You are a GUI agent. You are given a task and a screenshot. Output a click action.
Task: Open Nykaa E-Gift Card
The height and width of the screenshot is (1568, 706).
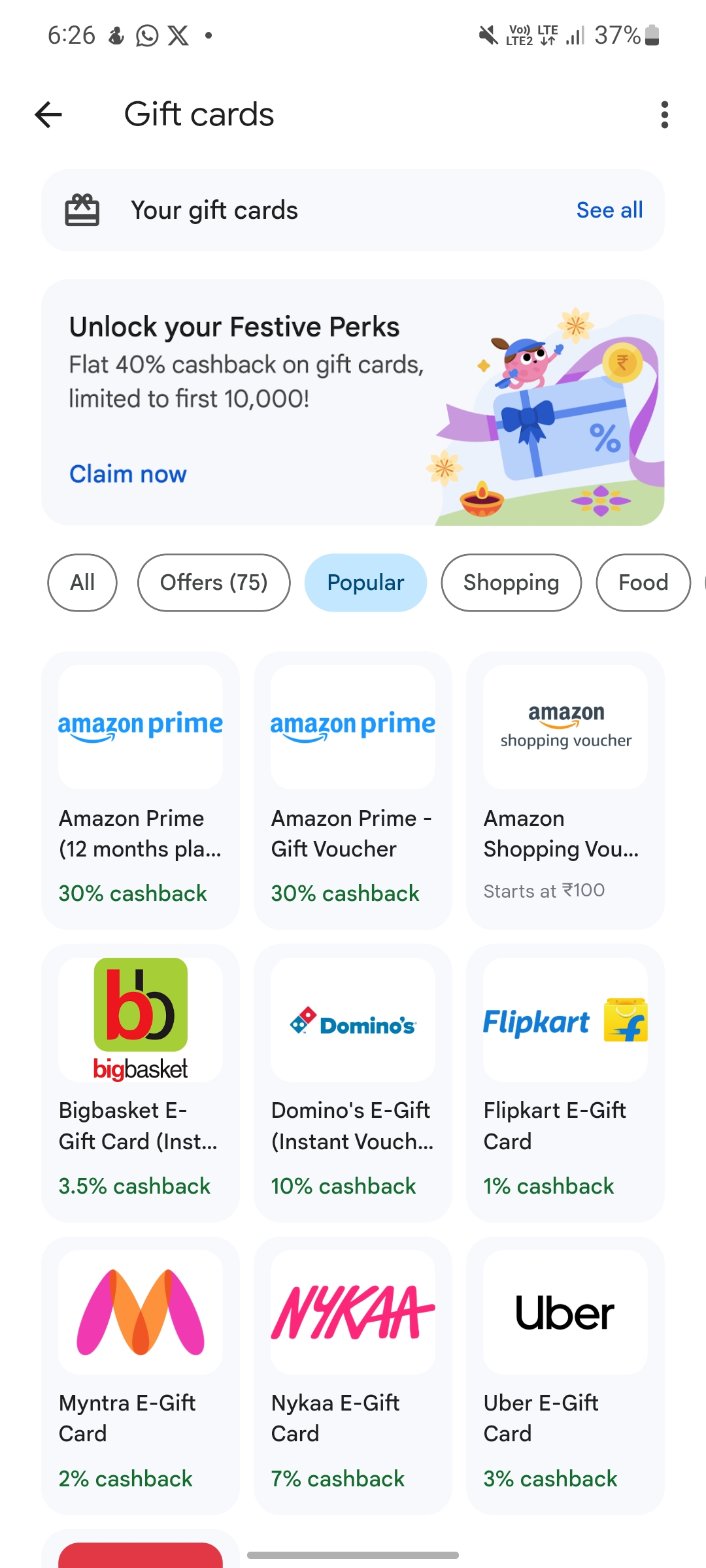[x=353, y=1375]
